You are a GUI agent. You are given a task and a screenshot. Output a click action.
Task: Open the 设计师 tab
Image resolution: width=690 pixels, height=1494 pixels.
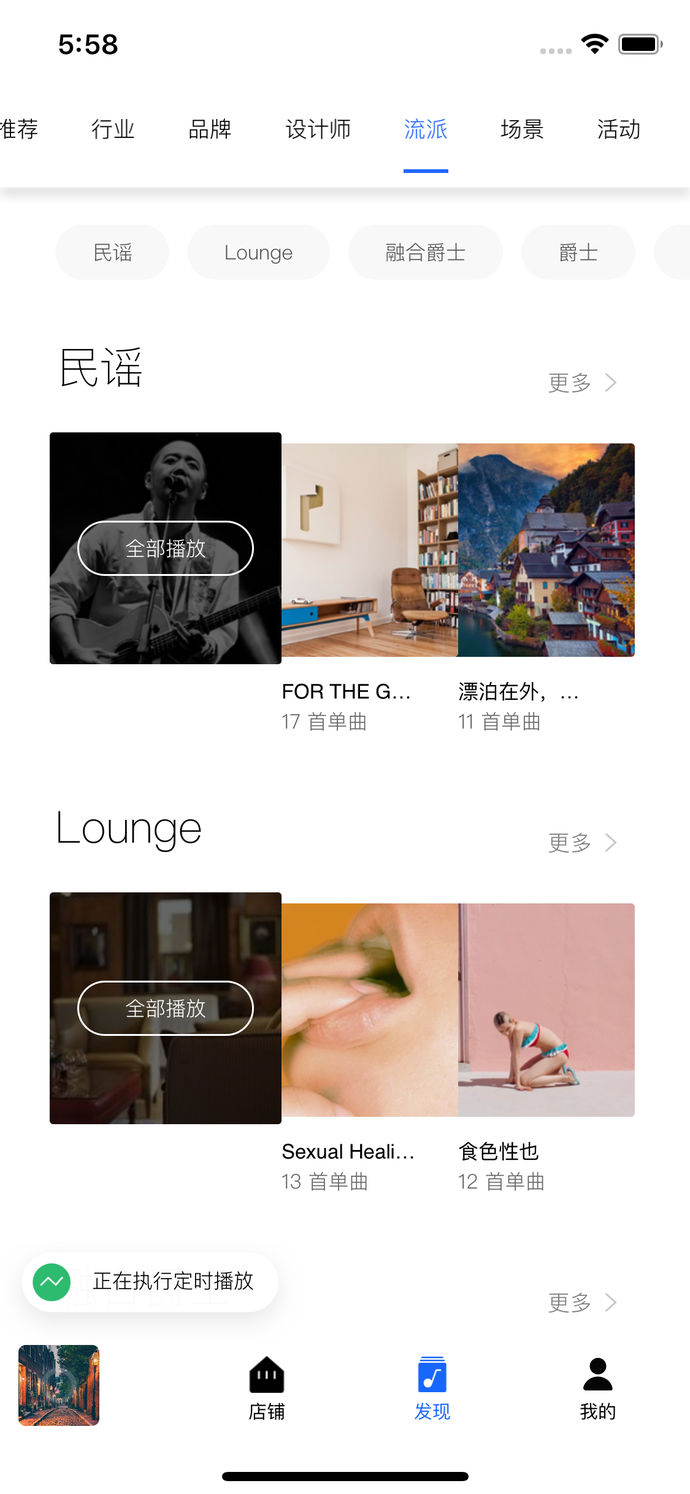[x=318, y=130]
